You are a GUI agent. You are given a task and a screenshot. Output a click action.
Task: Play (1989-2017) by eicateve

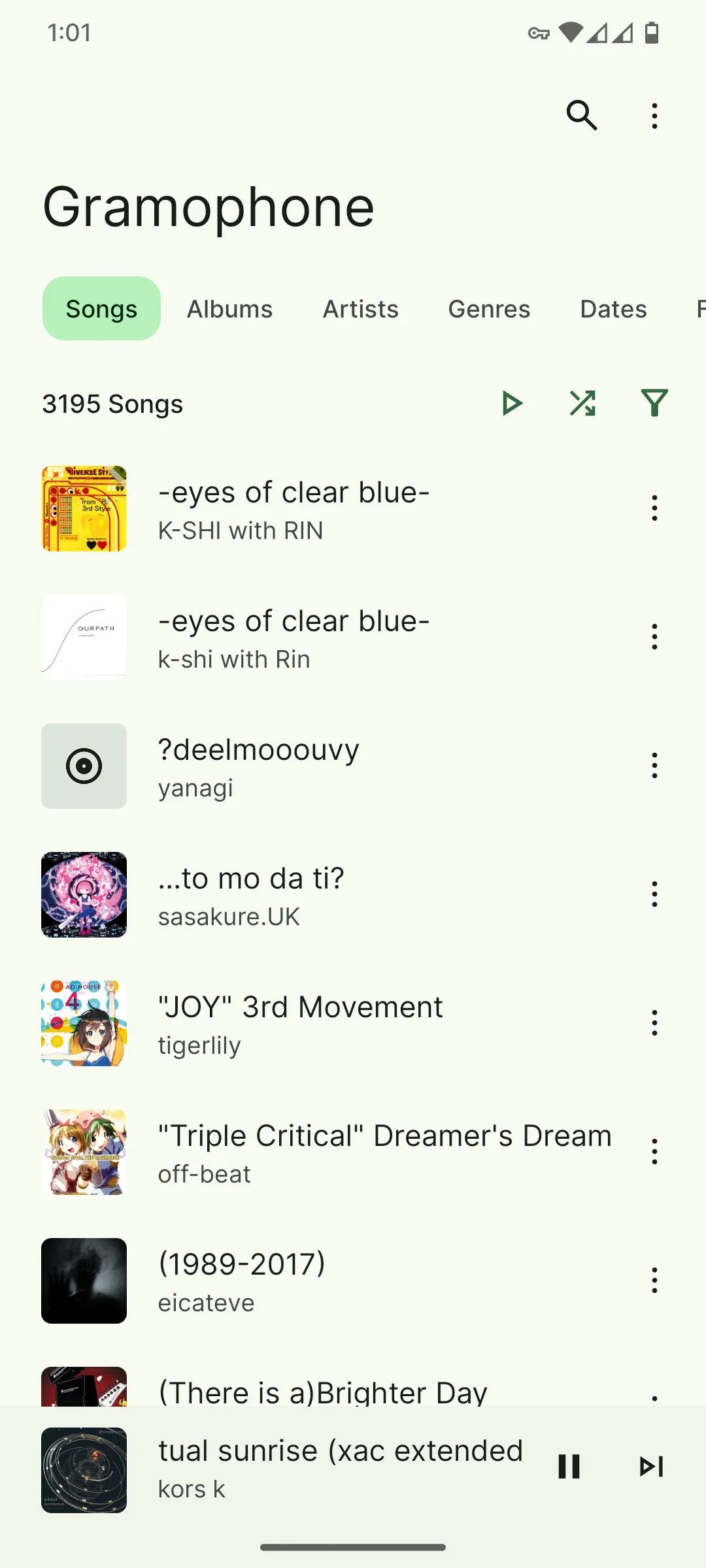pyautogui.click(x=327, y=1281)
